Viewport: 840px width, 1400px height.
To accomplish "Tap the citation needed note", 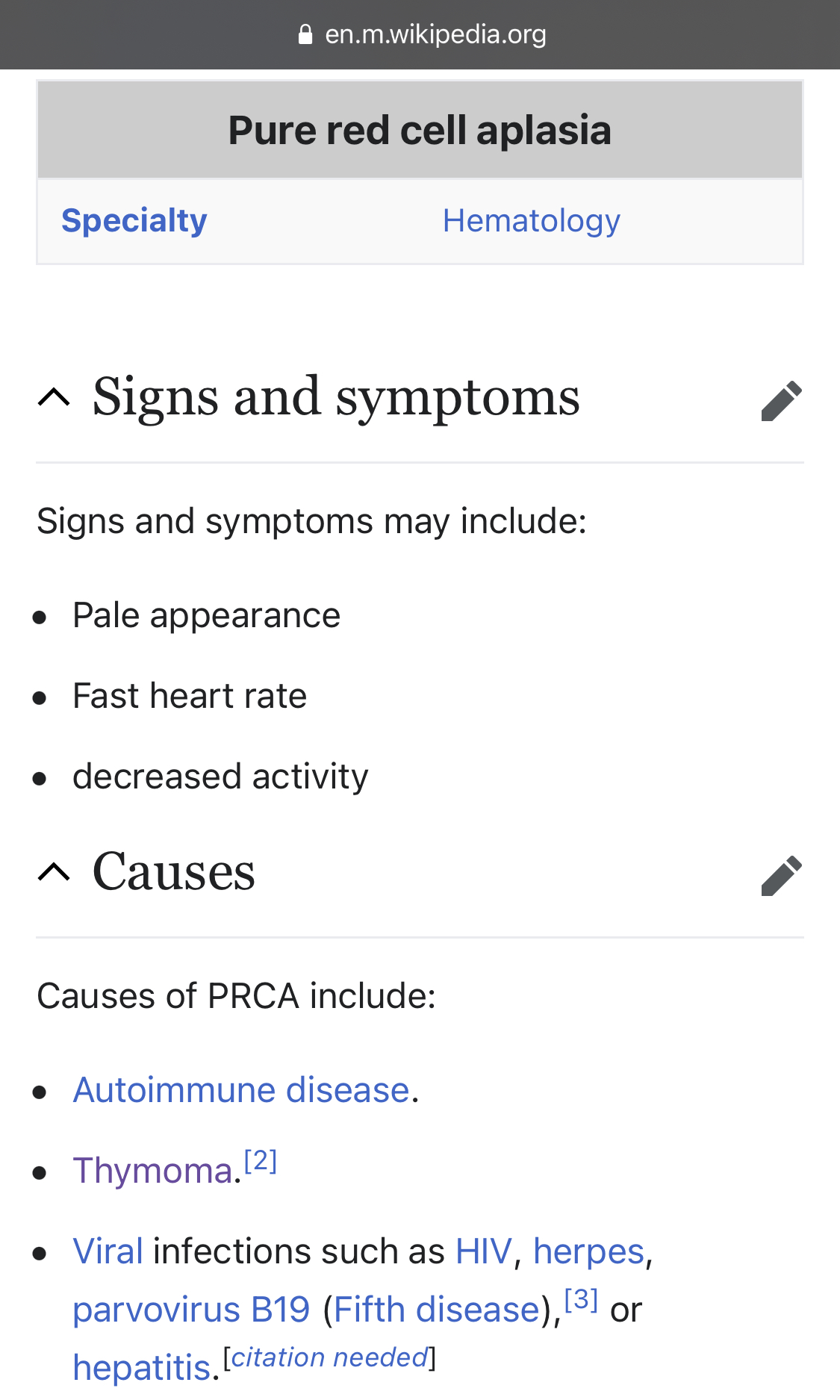I will [329, 1357].
